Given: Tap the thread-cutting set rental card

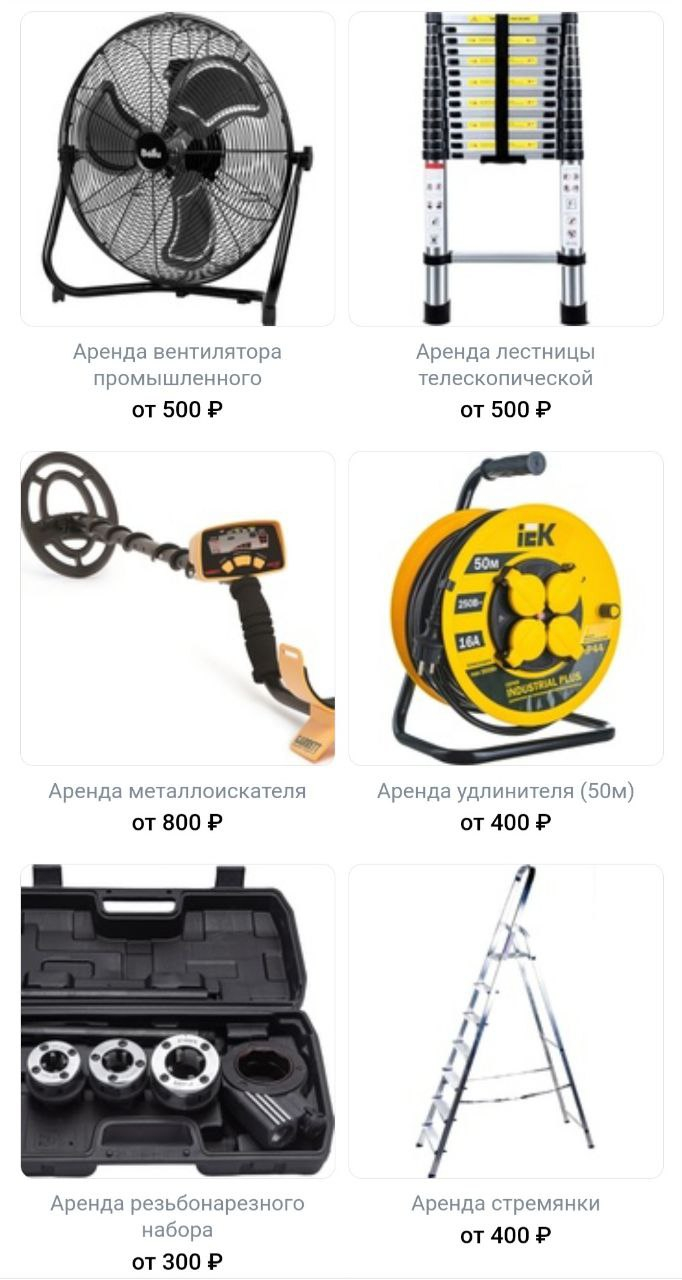Looking at the screenshot, I should 178,1020.
